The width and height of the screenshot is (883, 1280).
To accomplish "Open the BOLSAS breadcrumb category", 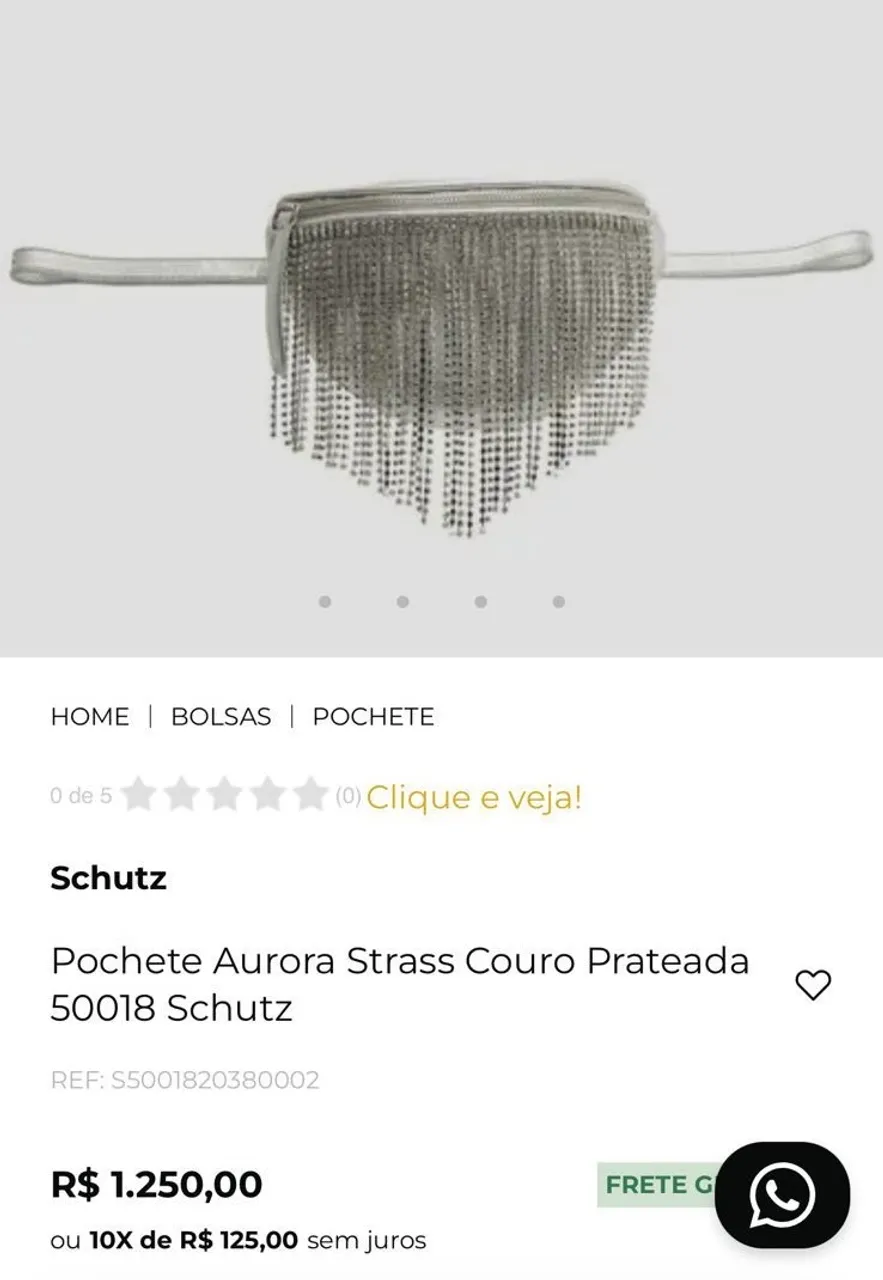I will (x=221, y=717).
